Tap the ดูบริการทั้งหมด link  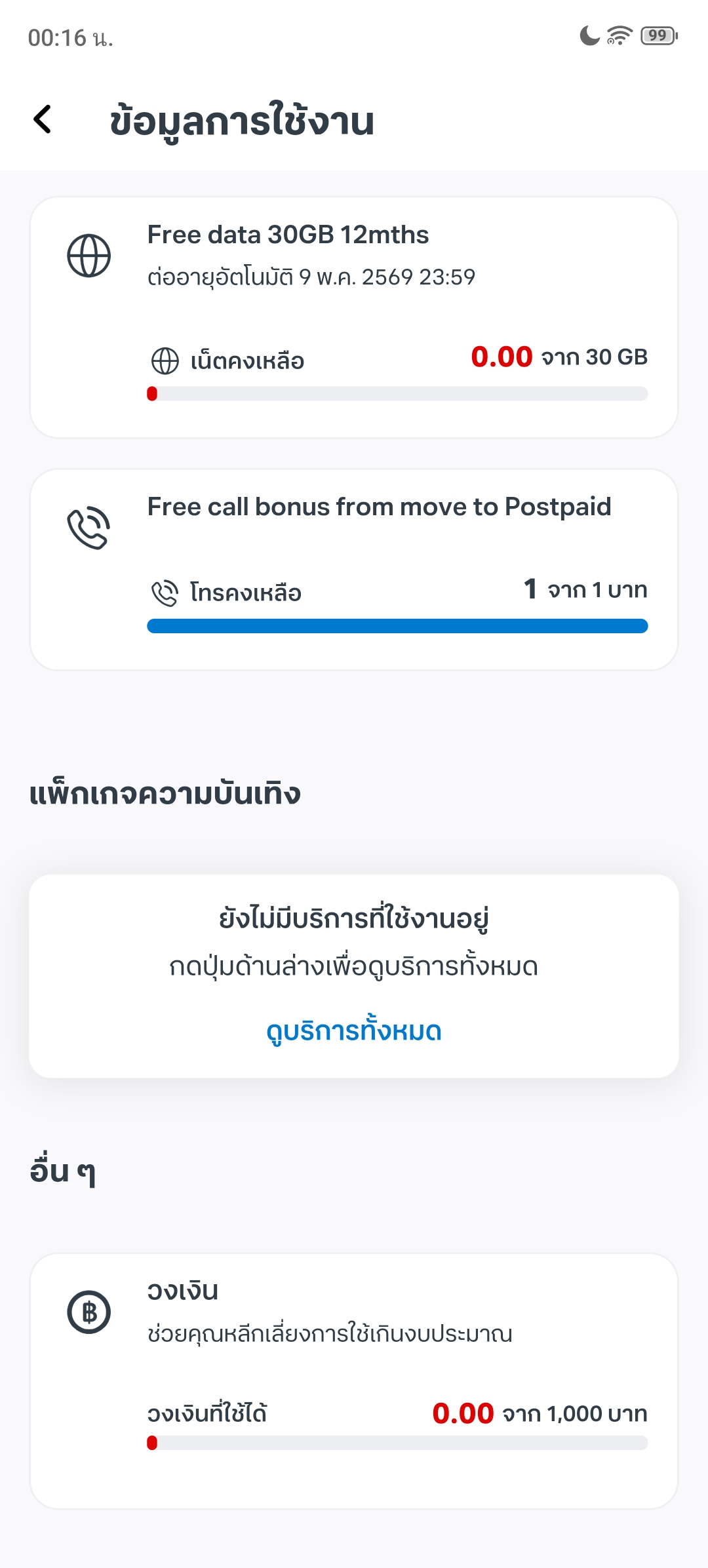point(354,1031)
